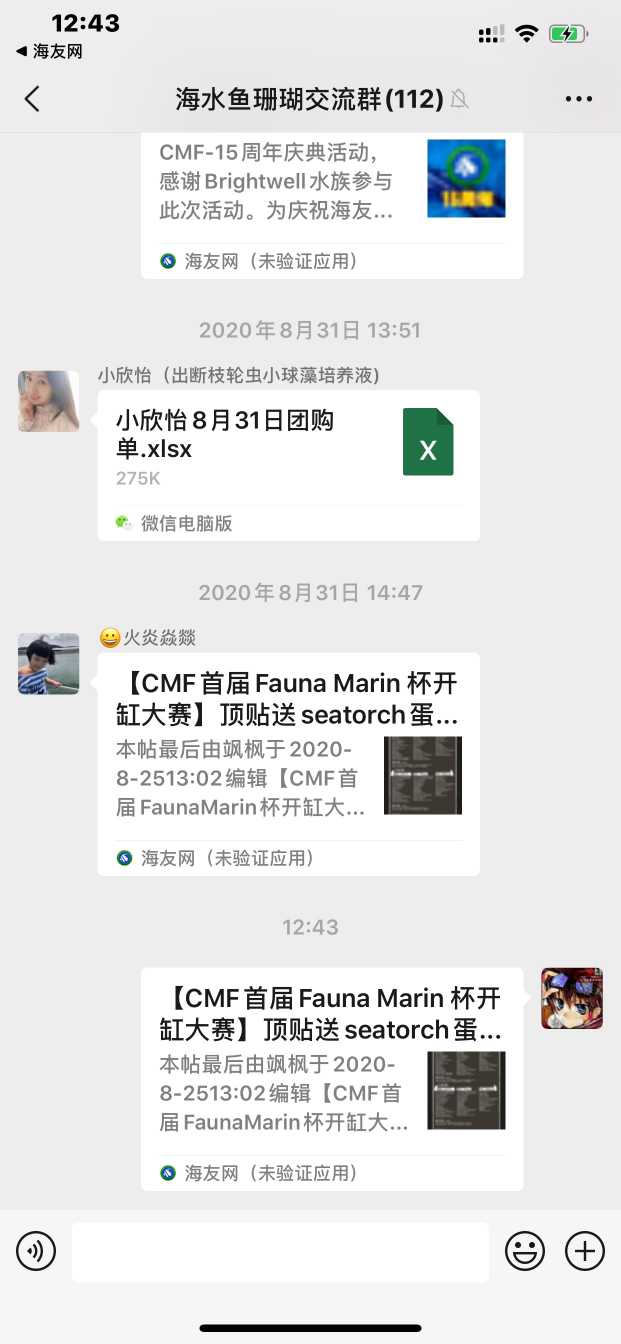Open the plus attachment menu
The image size is (621, 1344).
[585, 1251]
